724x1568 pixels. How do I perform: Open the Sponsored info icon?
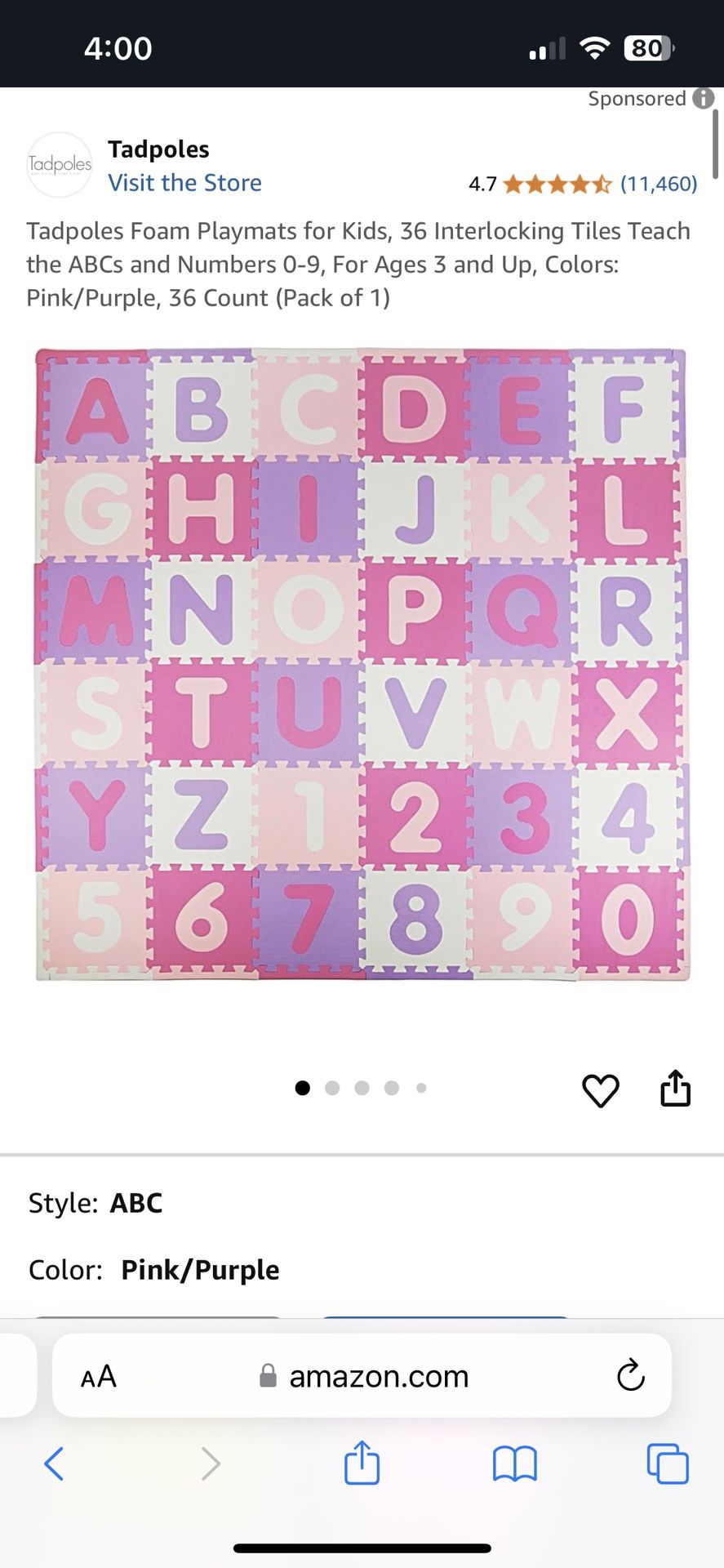tap(703, 98)
